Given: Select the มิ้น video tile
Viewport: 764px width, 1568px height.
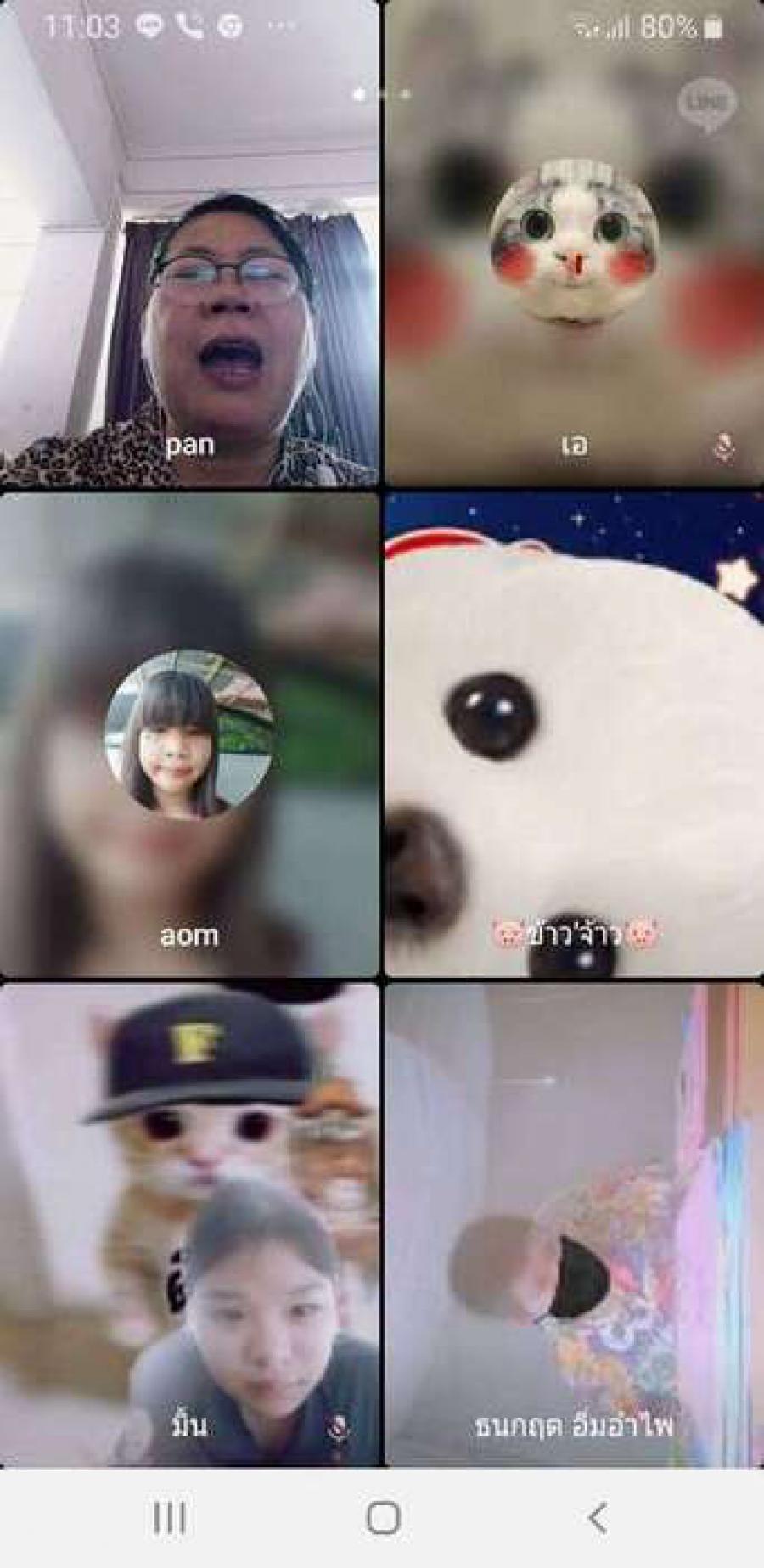Looking at the screenshot, I should (x=188, y=1224).
